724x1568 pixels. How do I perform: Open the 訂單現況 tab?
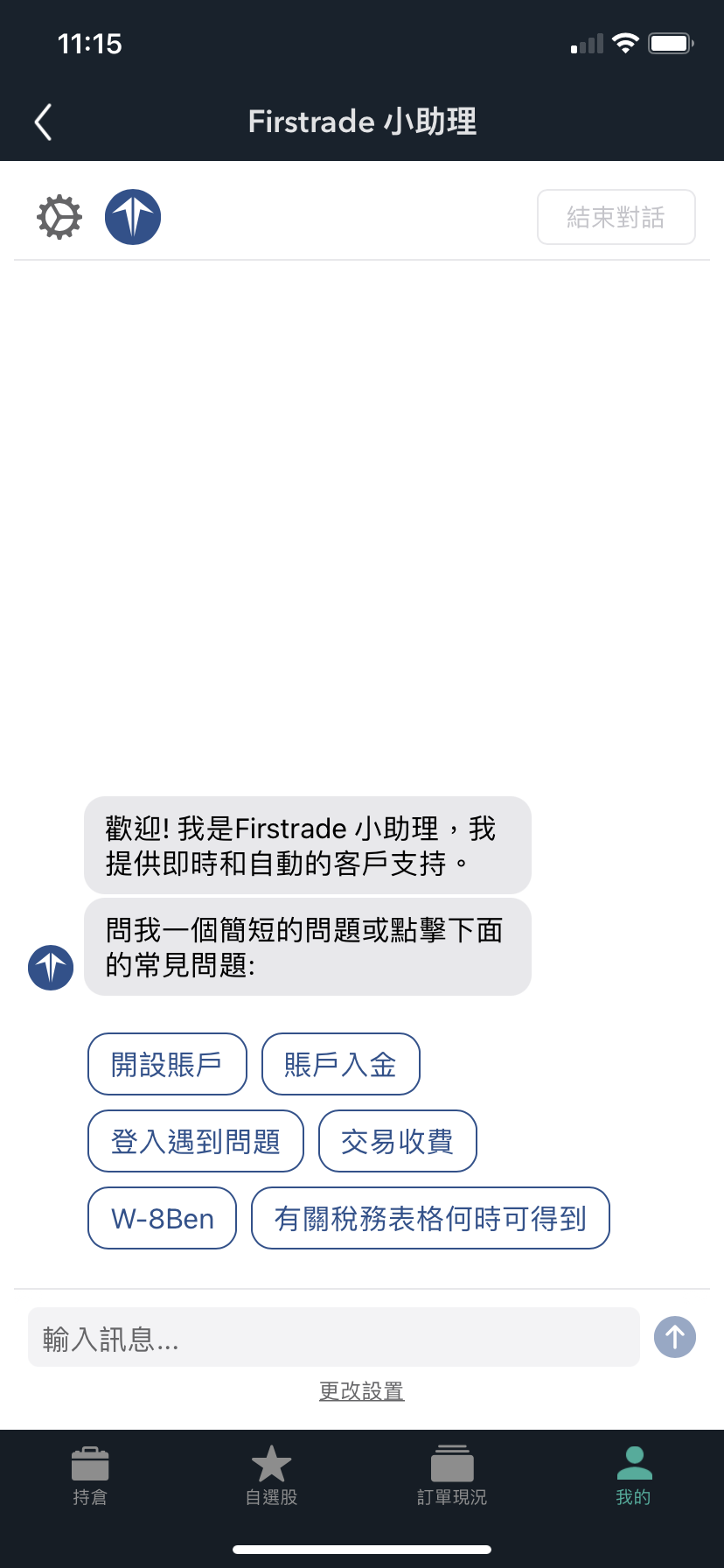pyautogui.click(x=452, y=1475)
